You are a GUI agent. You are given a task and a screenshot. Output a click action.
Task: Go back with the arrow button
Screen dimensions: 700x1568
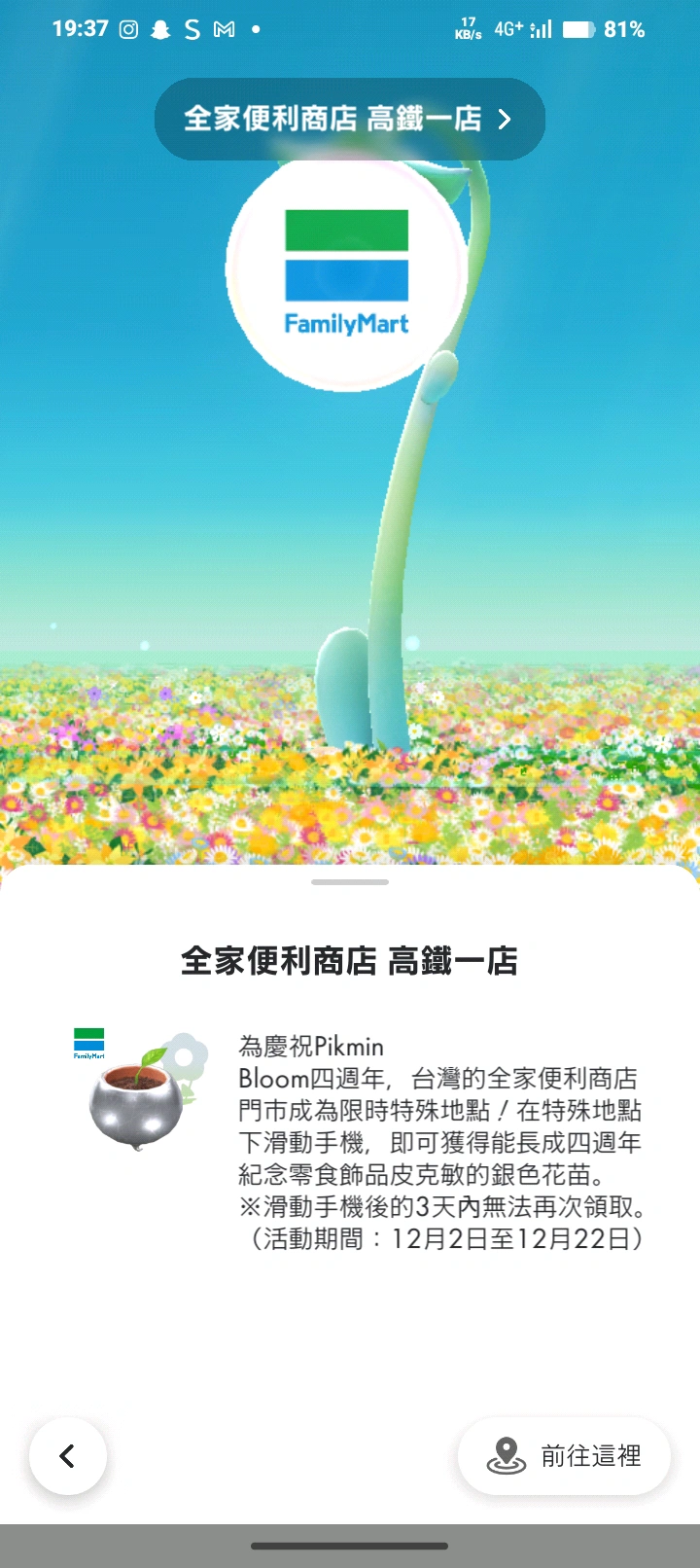68,1456
